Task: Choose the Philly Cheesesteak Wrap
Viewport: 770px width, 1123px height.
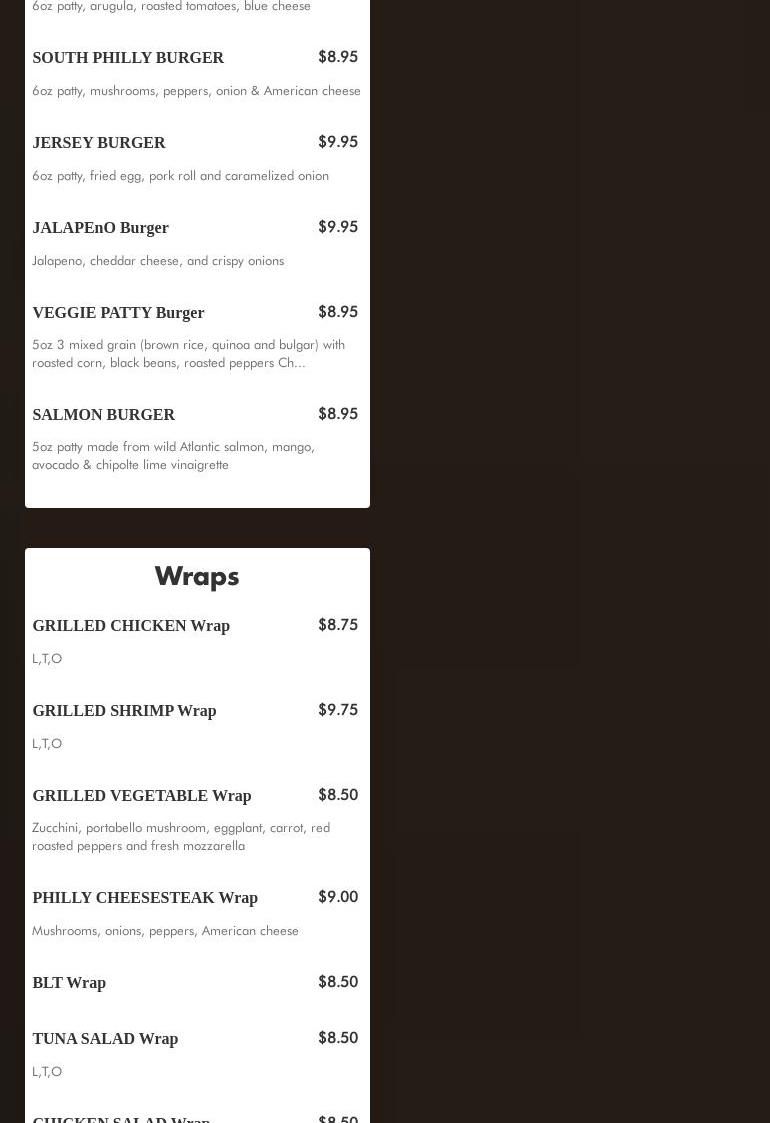Action: [145, 898]
